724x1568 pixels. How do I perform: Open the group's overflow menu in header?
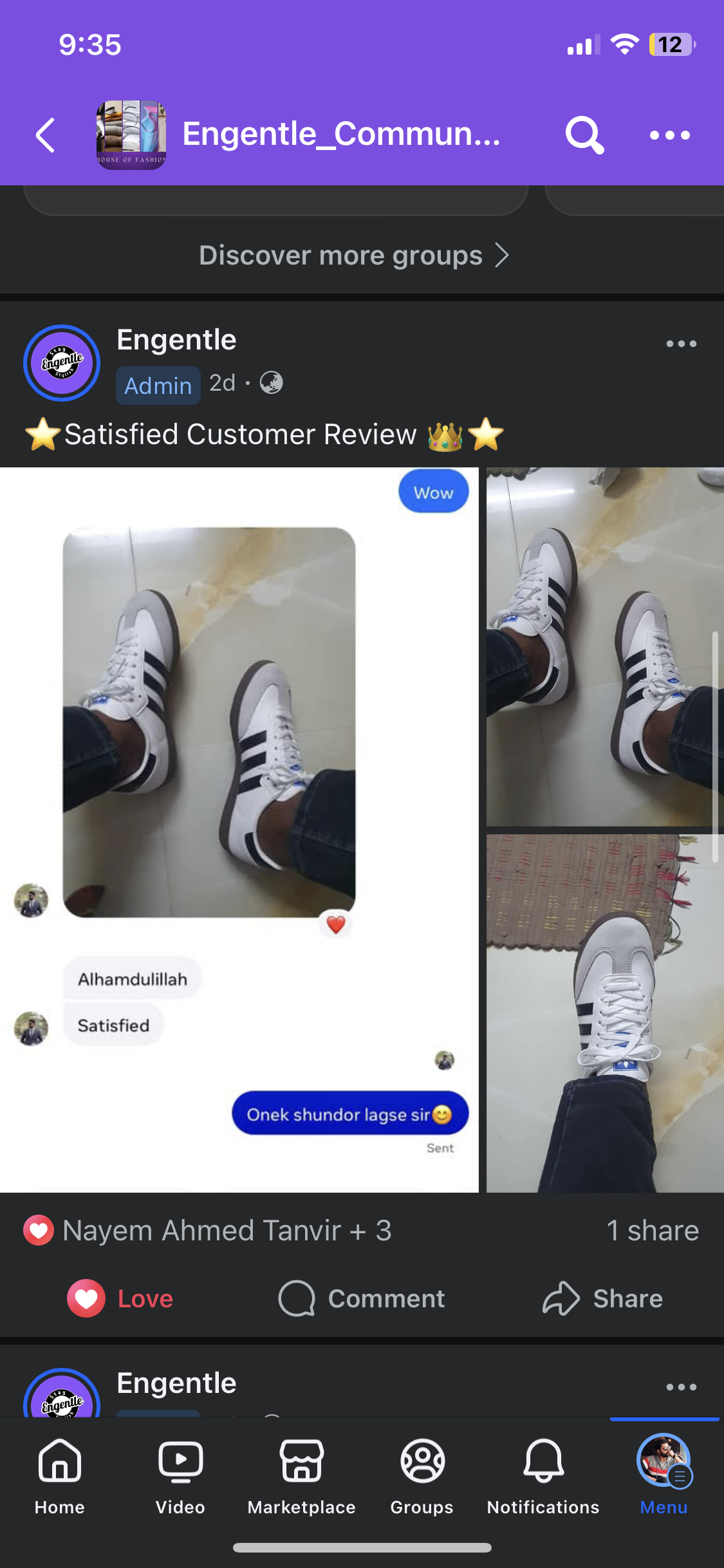point(669,135)
